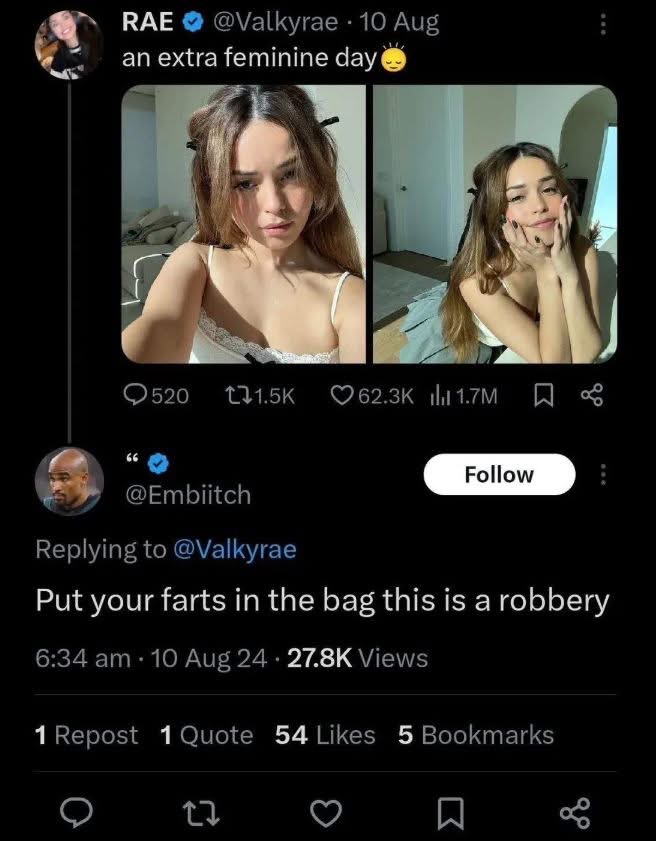Viewport: 656px width, 841px height.
Task: Open the 520 replies on RAE's post
Action: [x=156, y=396]
